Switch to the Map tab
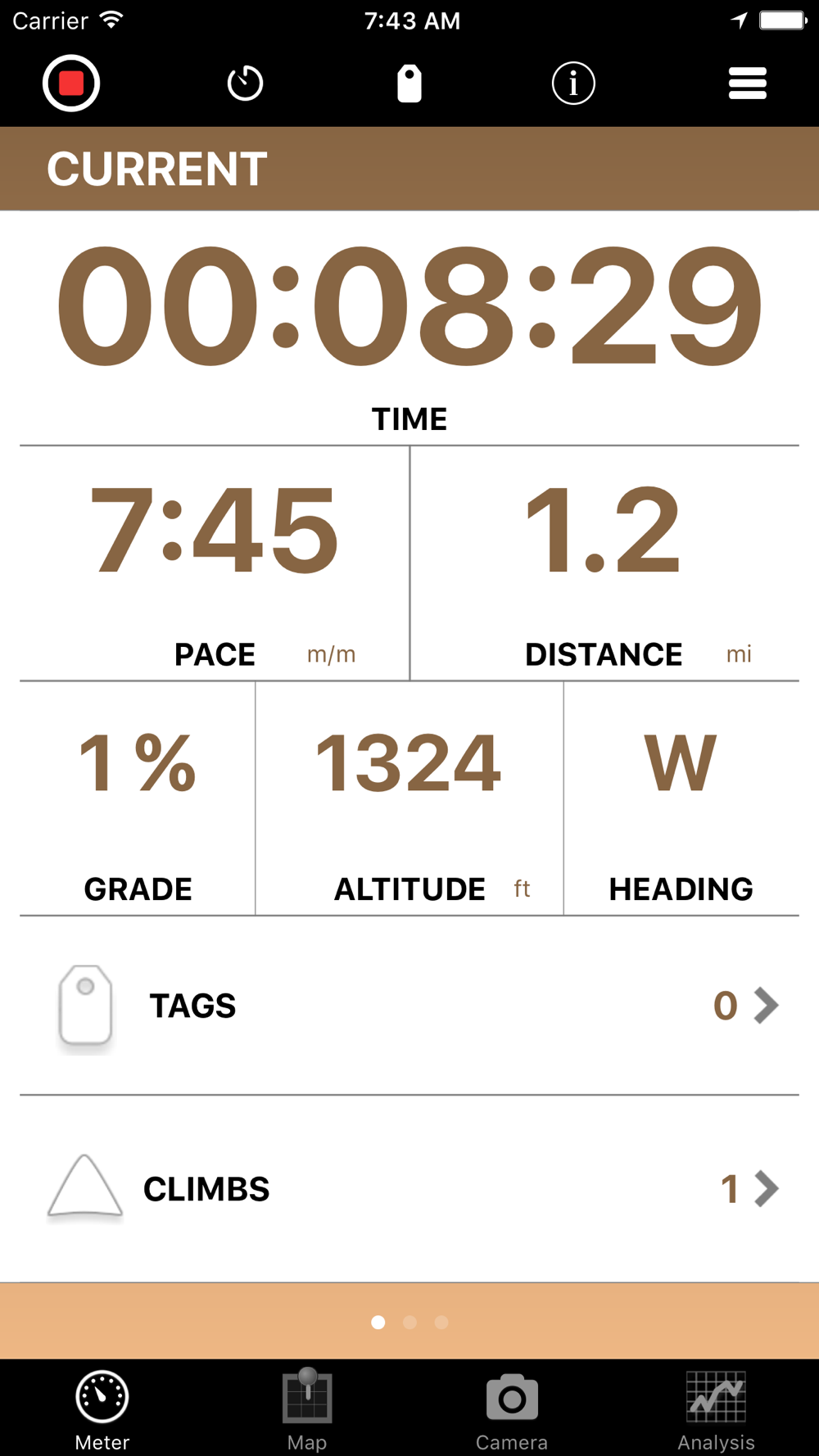The width and height of the screenshot is (819, 1456). (307, 1409)
